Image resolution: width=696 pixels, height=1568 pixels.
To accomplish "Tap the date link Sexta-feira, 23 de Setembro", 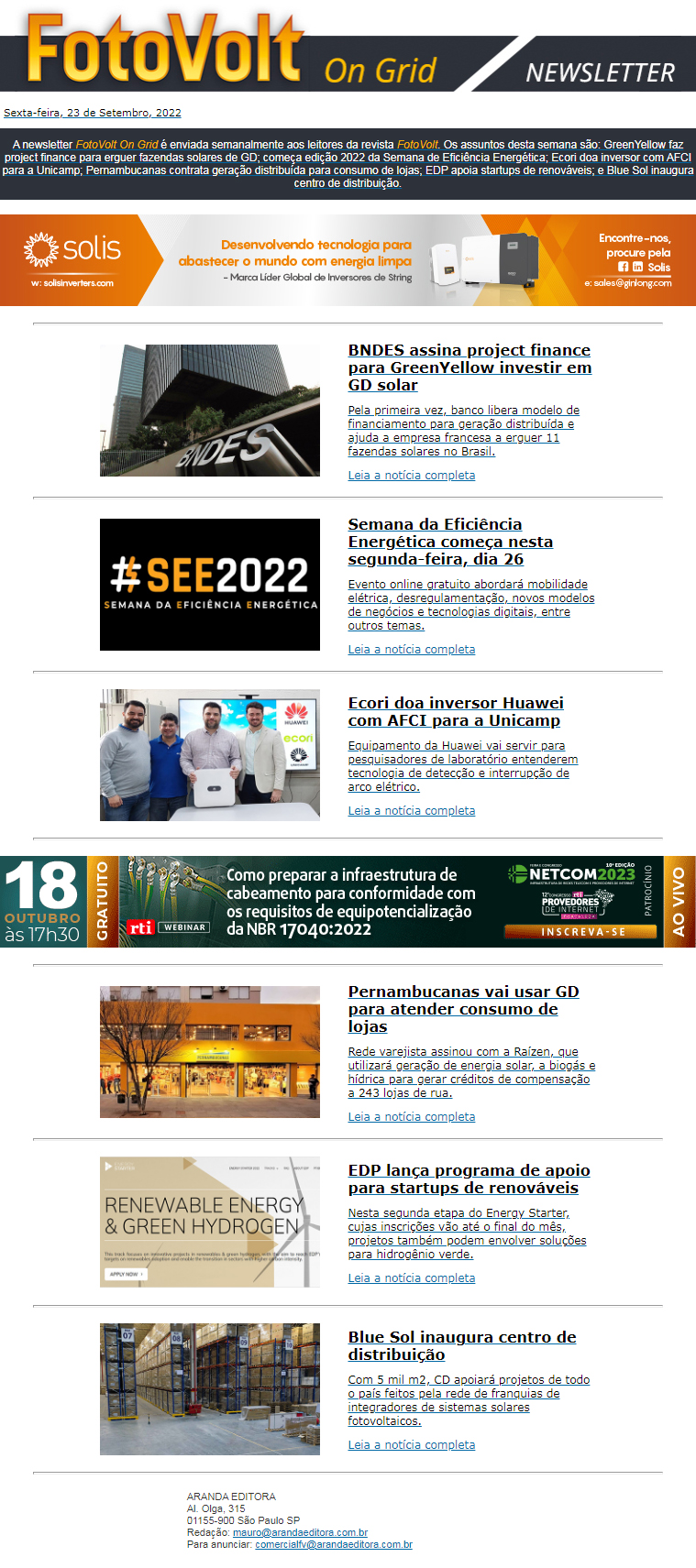I will click(x=92, y=114).
